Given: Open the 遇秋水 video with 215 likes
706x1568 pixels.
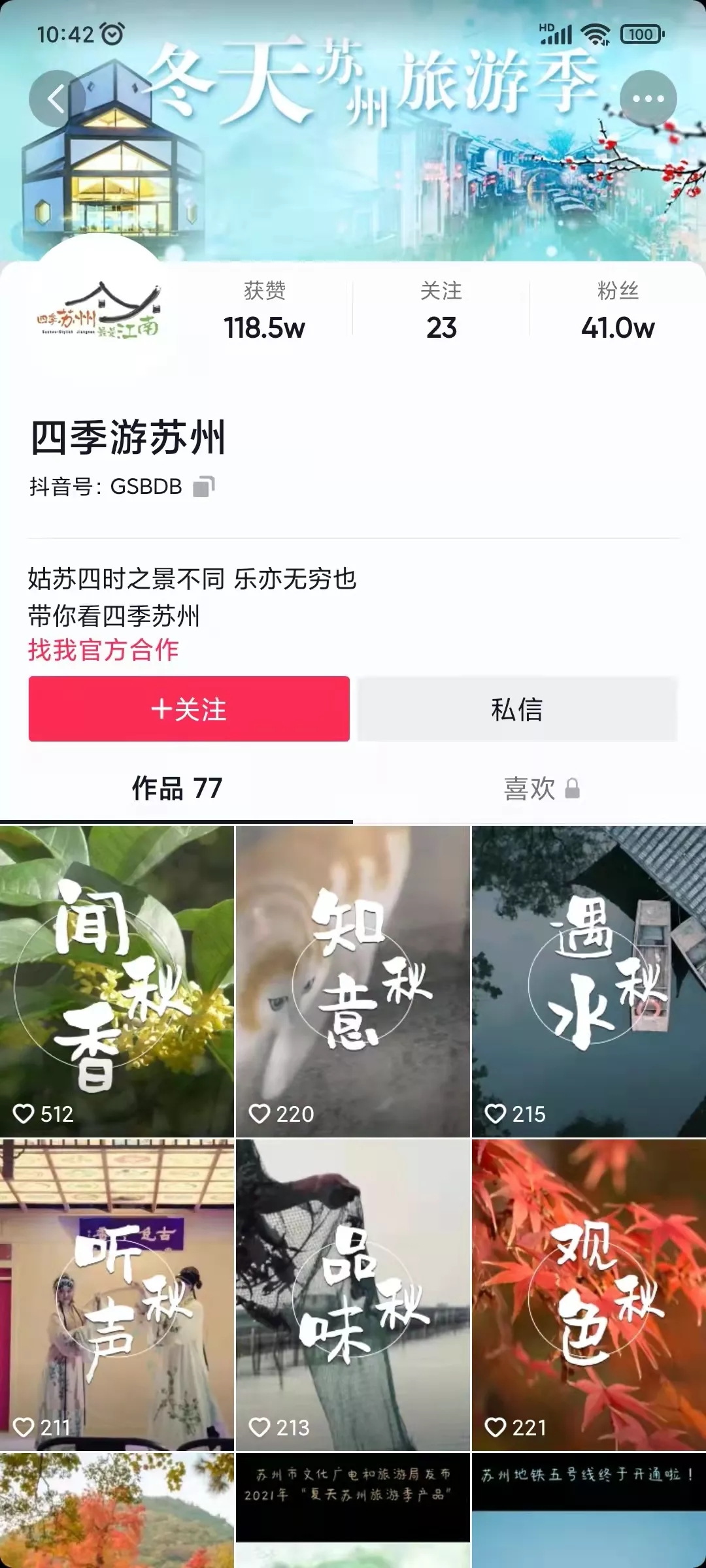Looking at the screenshot, I should (588, 980).
